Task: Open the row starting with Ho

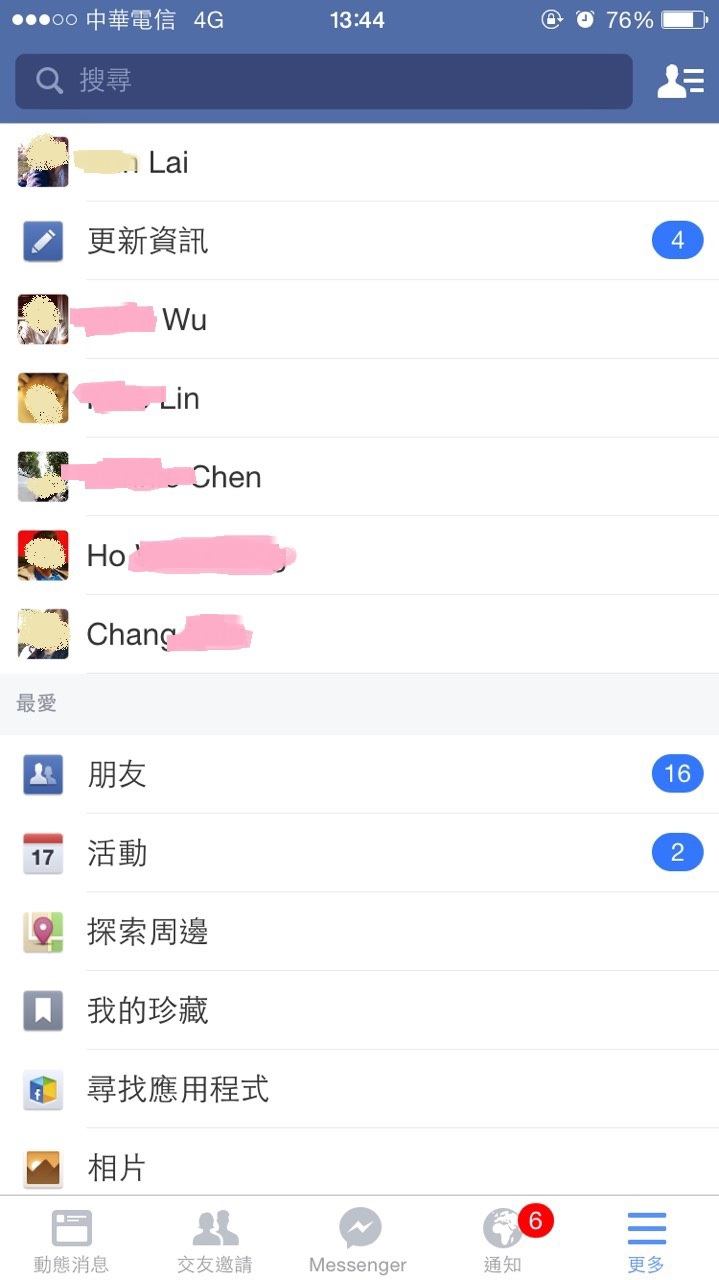Action: click(360, 556)
